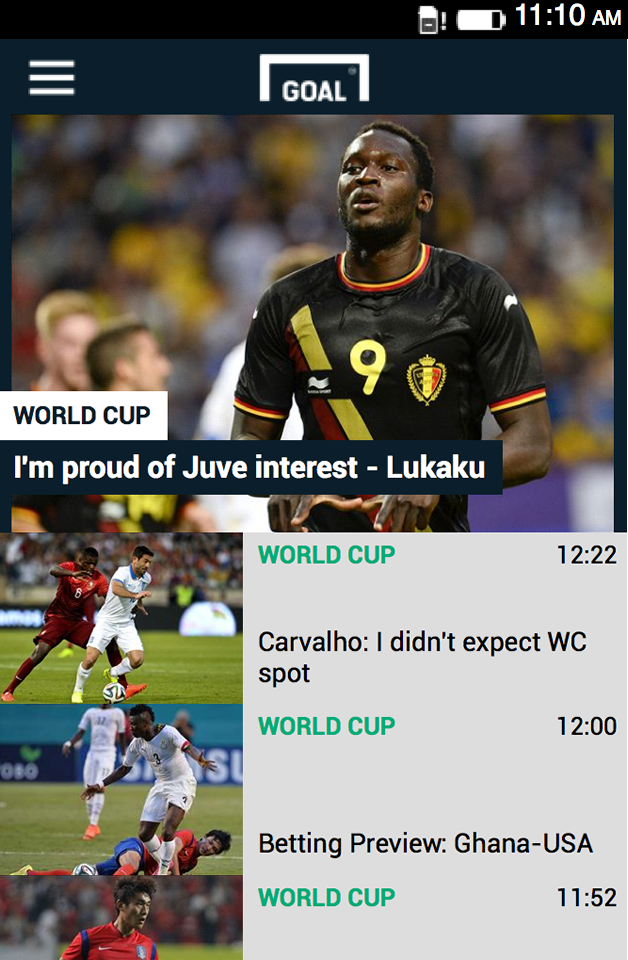This screenshot has height=960, width=628.
Task: Open Betting Preview: Ghana-USA article
Action: 426,843
